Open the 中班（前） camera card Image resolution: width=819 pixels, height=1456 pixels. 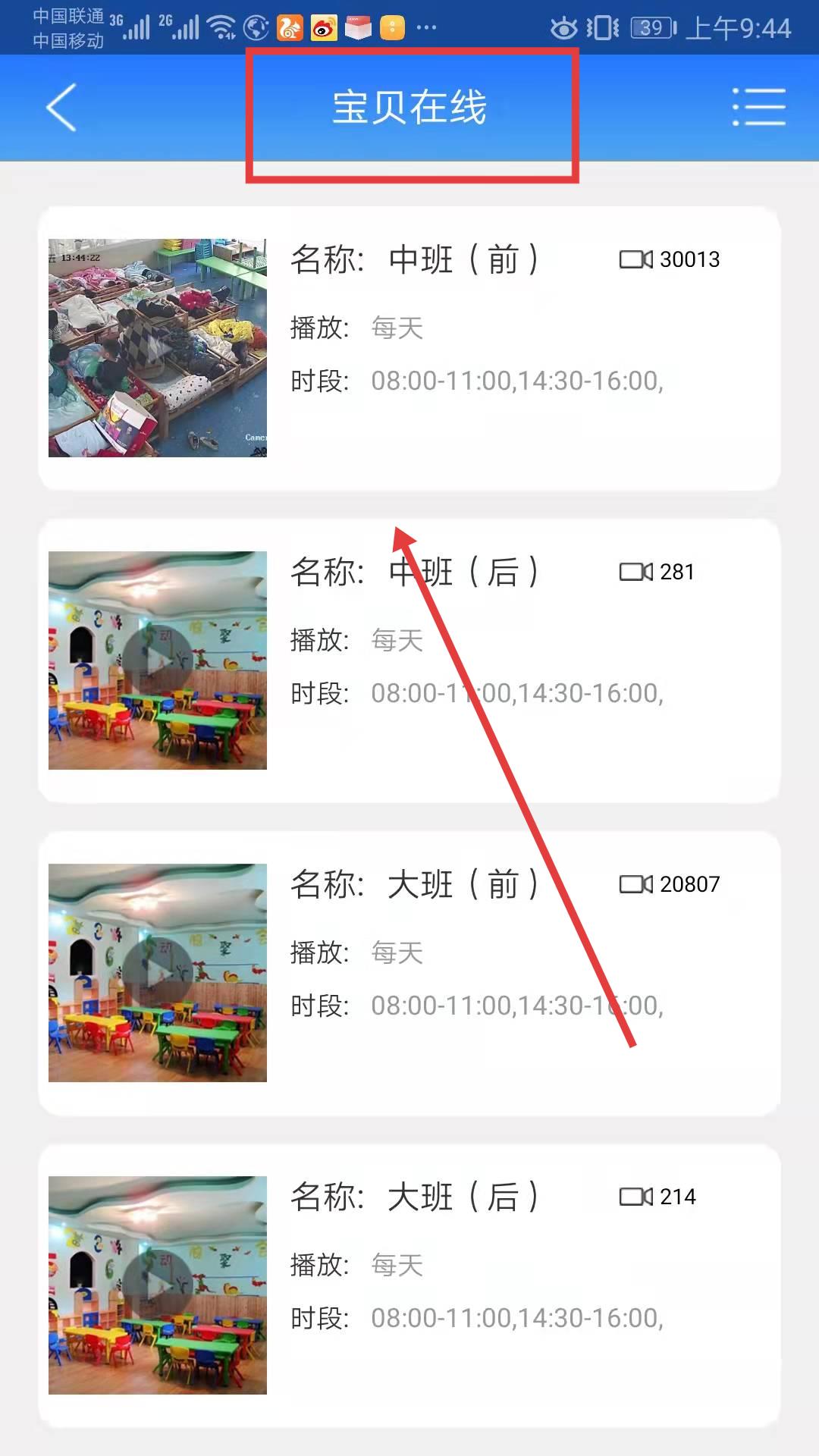point(409,348)
